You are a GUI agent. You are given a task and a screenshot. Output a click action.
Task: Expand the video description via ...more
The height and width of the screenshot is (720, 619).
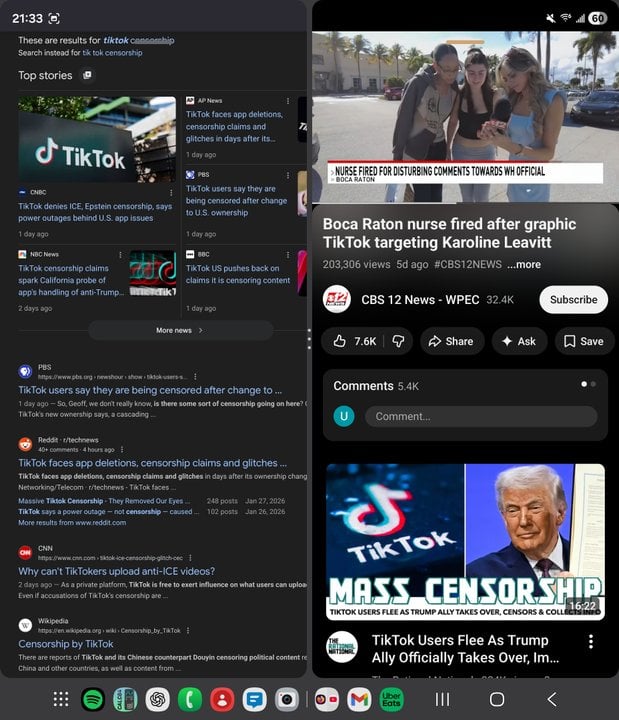click(523, 264)
